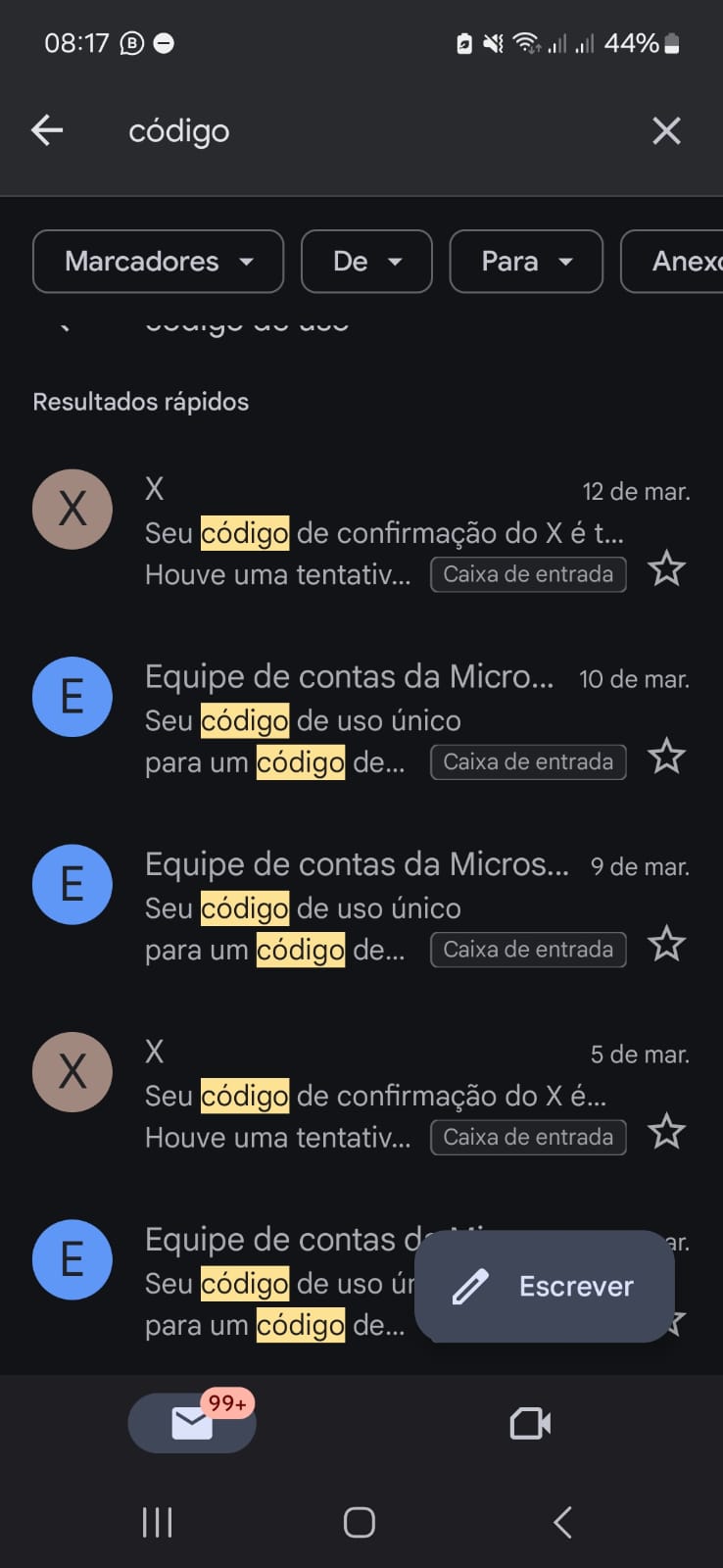Expand the Para recipient filter
Viewport: 723px width, 1568px height.
526,262
